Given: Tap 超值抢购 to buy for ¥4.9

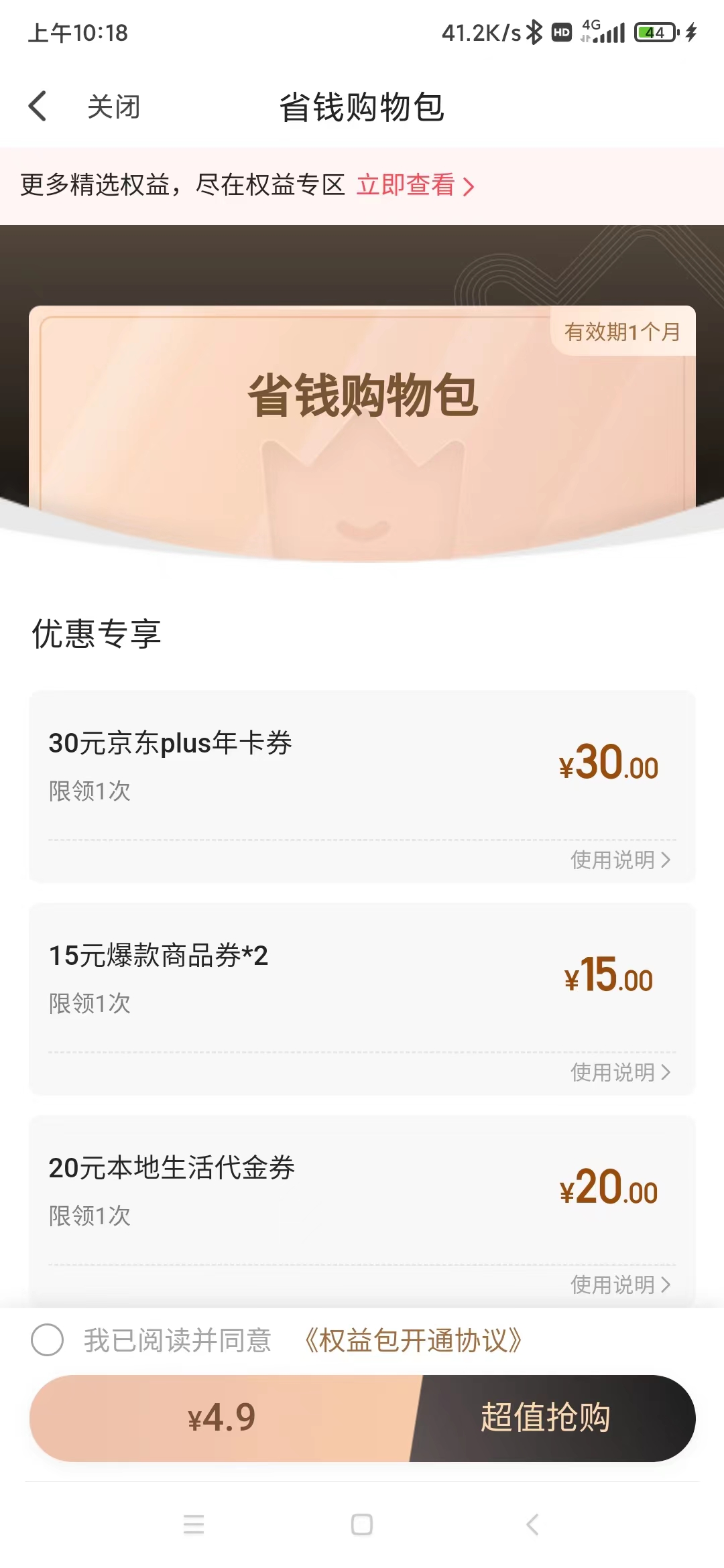Looking at the screenshot, I should point(544,1418).
